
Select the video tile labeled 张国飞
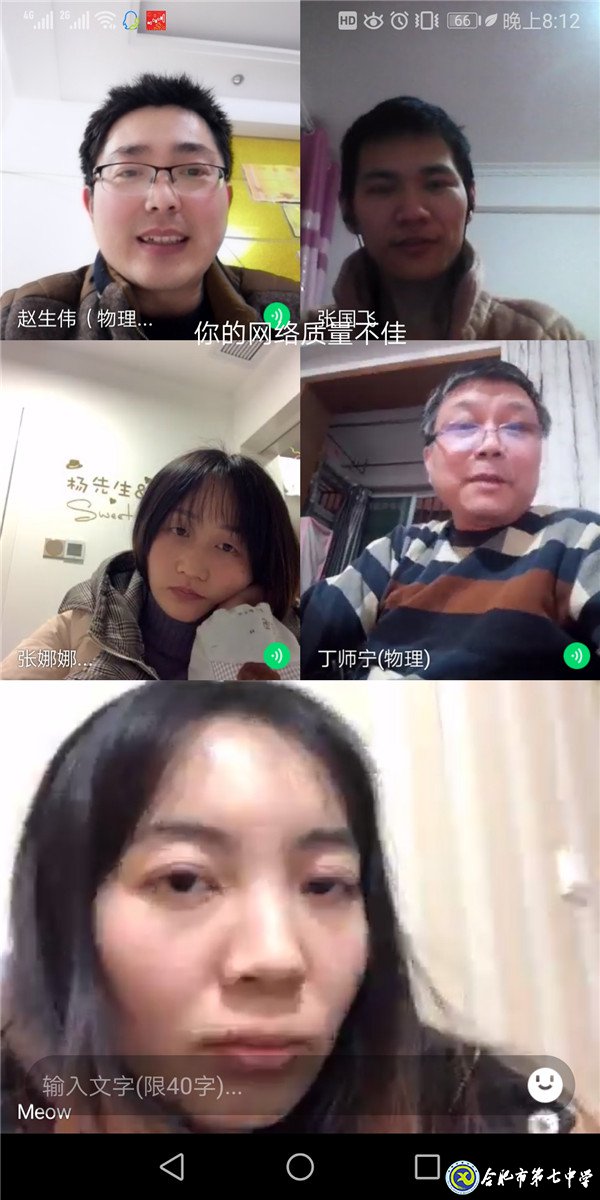pos(450,170)
